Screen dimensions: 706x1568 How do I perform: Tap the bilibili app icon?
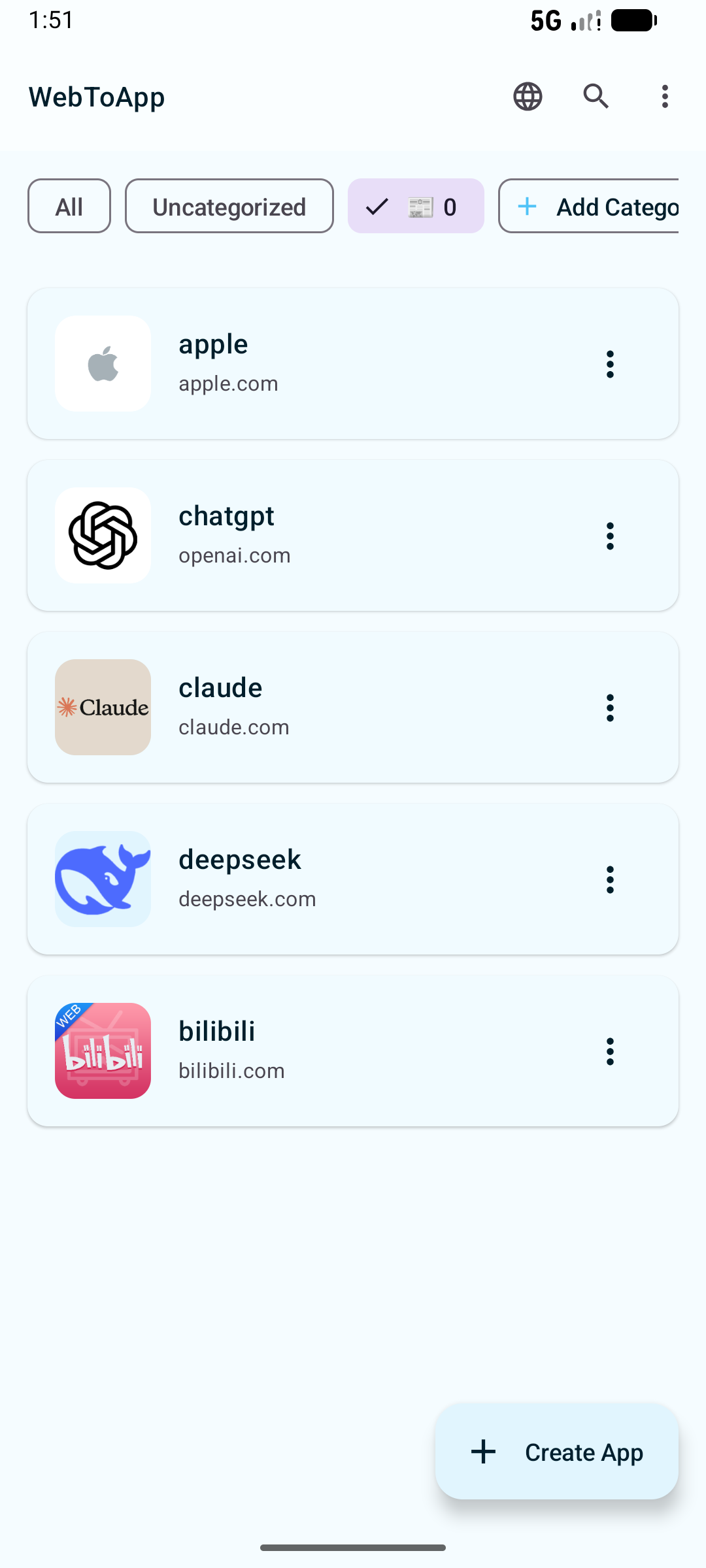[x=102, y=1051]
